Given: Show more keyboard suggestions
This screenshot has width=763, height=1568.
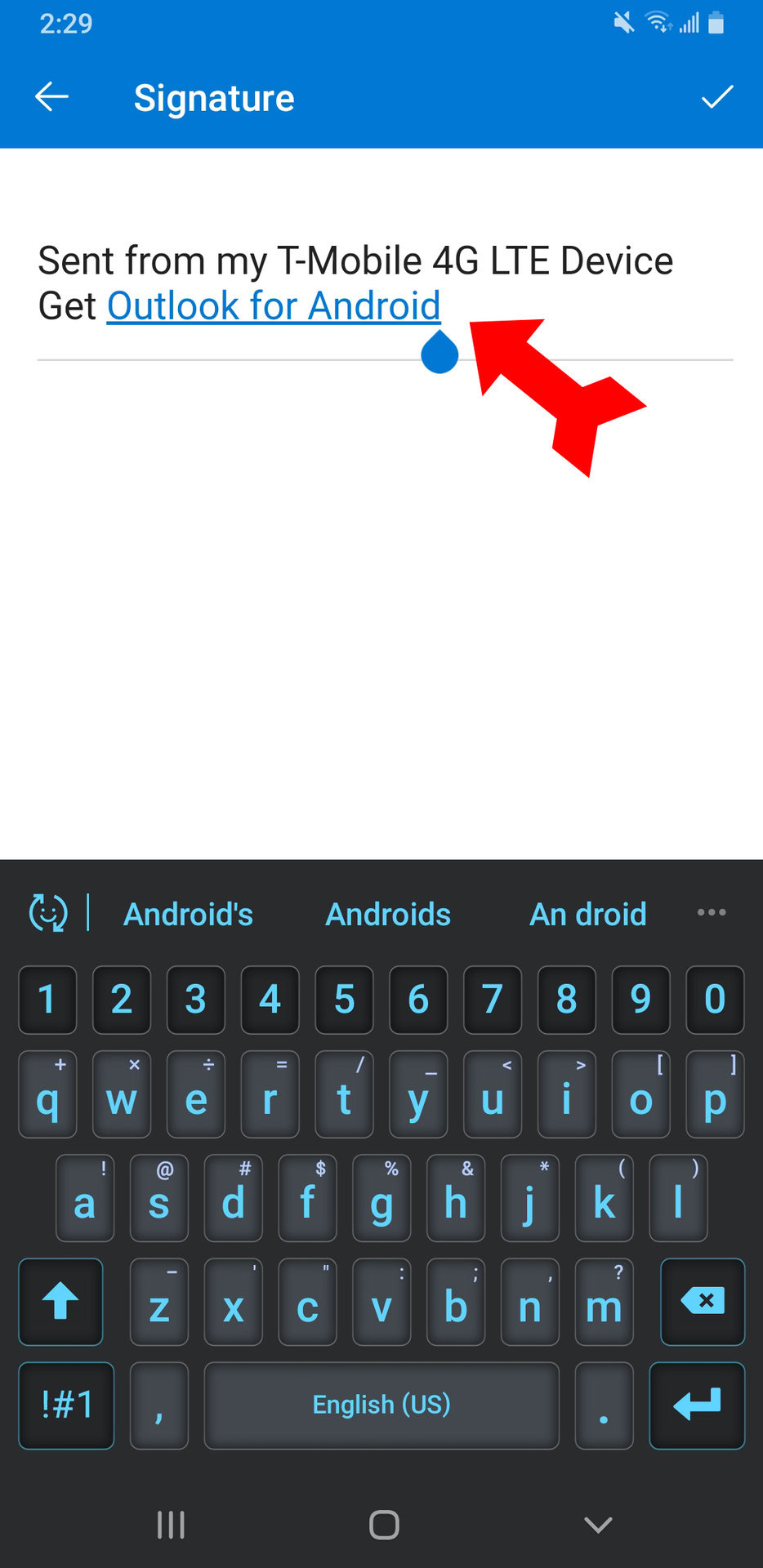Looking at the screenshot, I should (712, 912).
